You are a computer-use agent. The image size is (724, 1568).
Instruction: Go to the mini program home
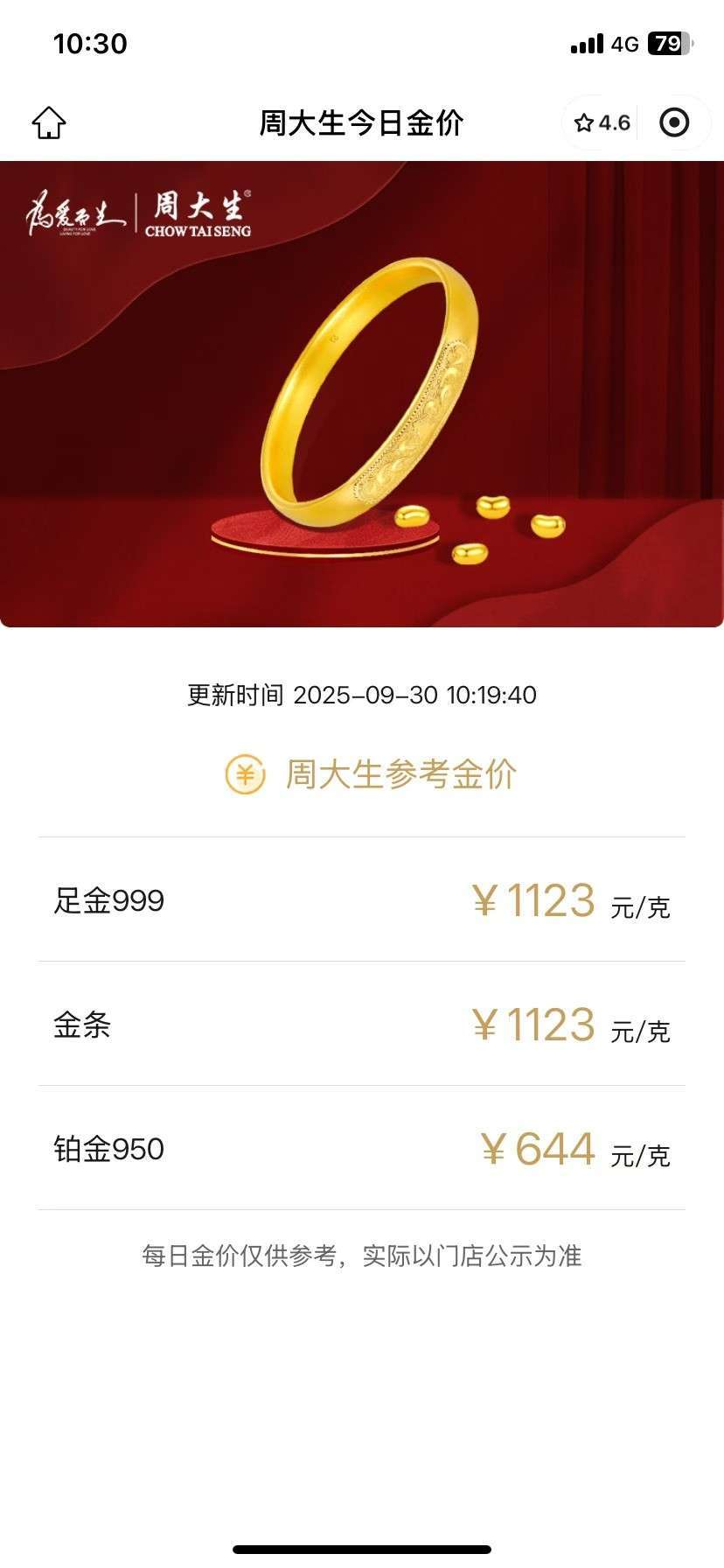pos(49,122)
